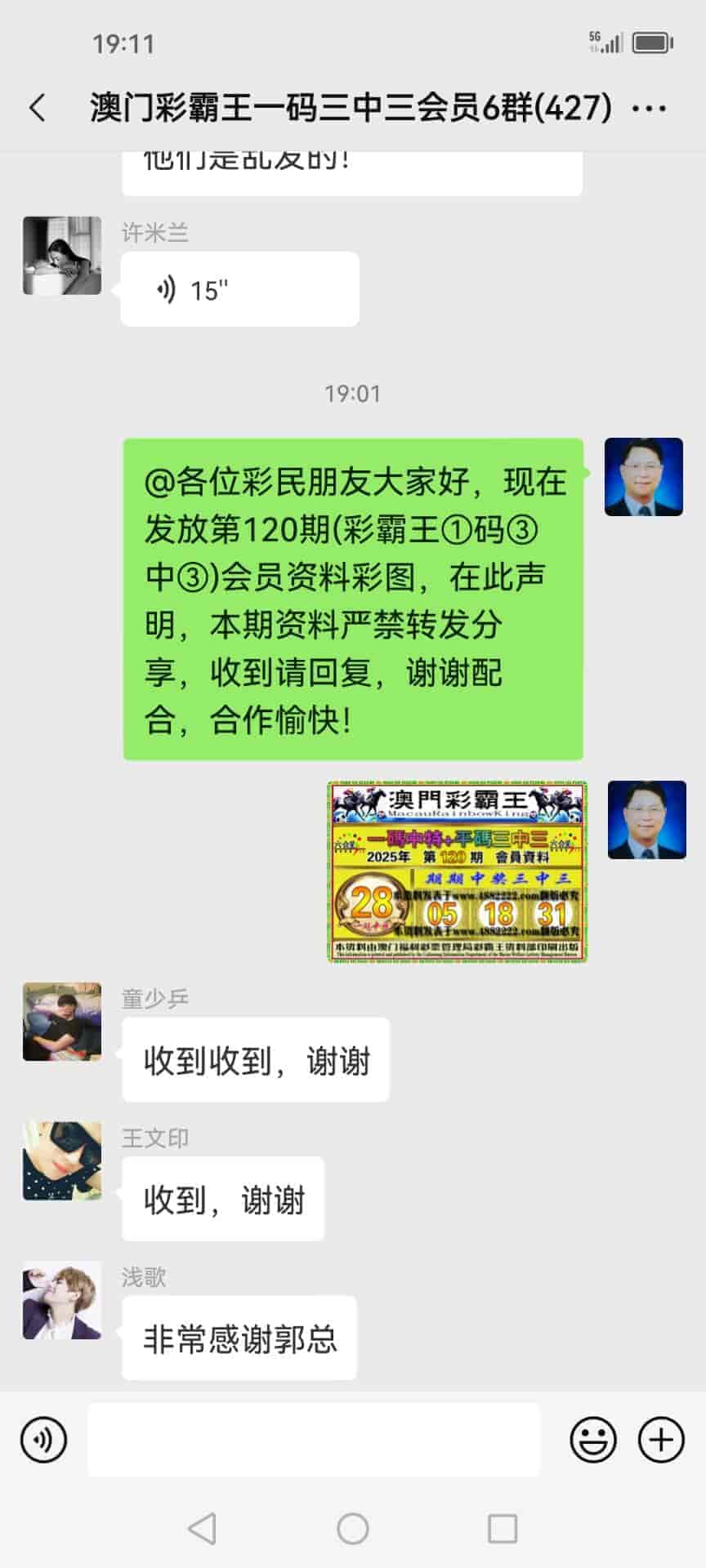Go back from the group chat
This screenshot has width=706, height=1568.
pos(38,108)
